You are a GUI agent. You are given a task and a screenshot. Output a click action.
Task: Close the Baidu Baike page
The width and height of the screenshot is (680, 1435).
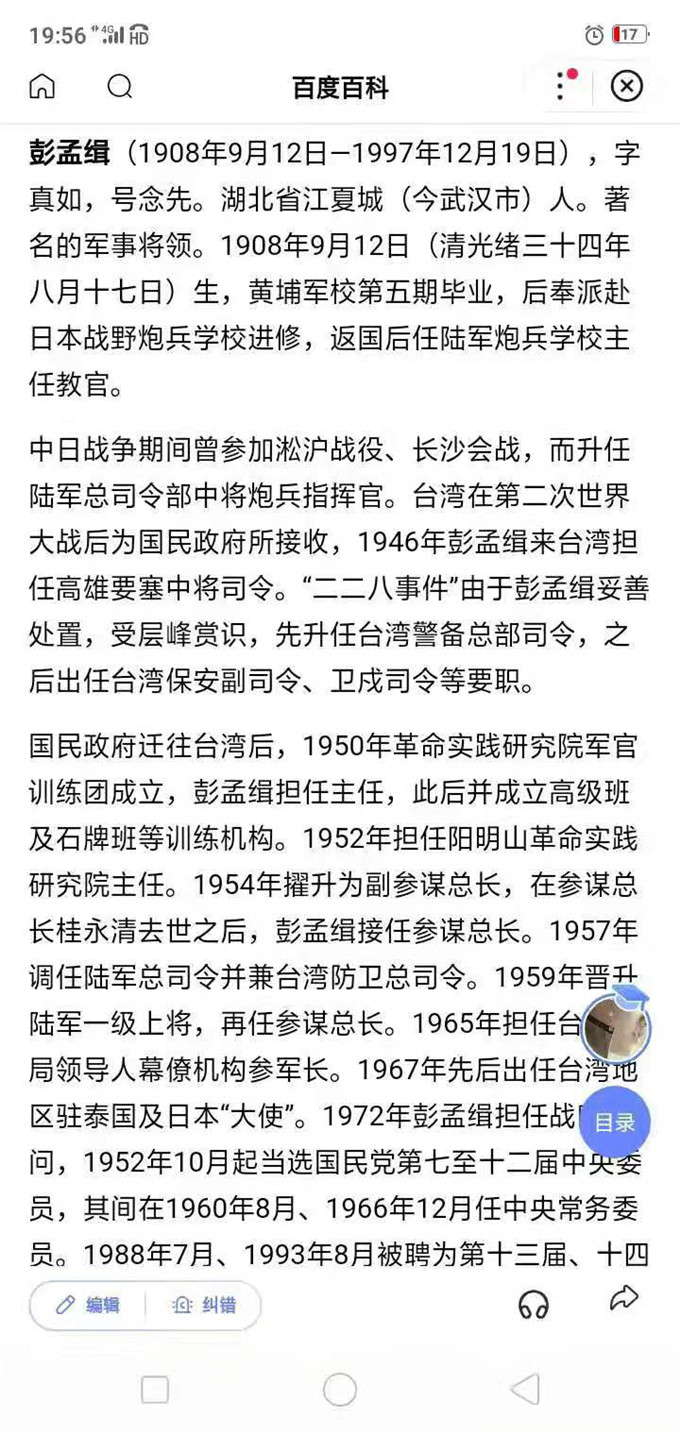(x=626, y=87)
